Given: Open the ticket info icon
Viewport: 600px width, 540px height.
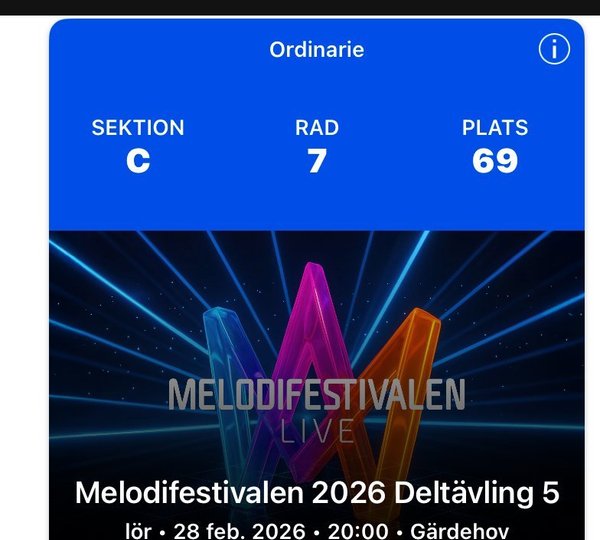Looking at the screenshot, I should pyautogui.click(x=553, y=49).
